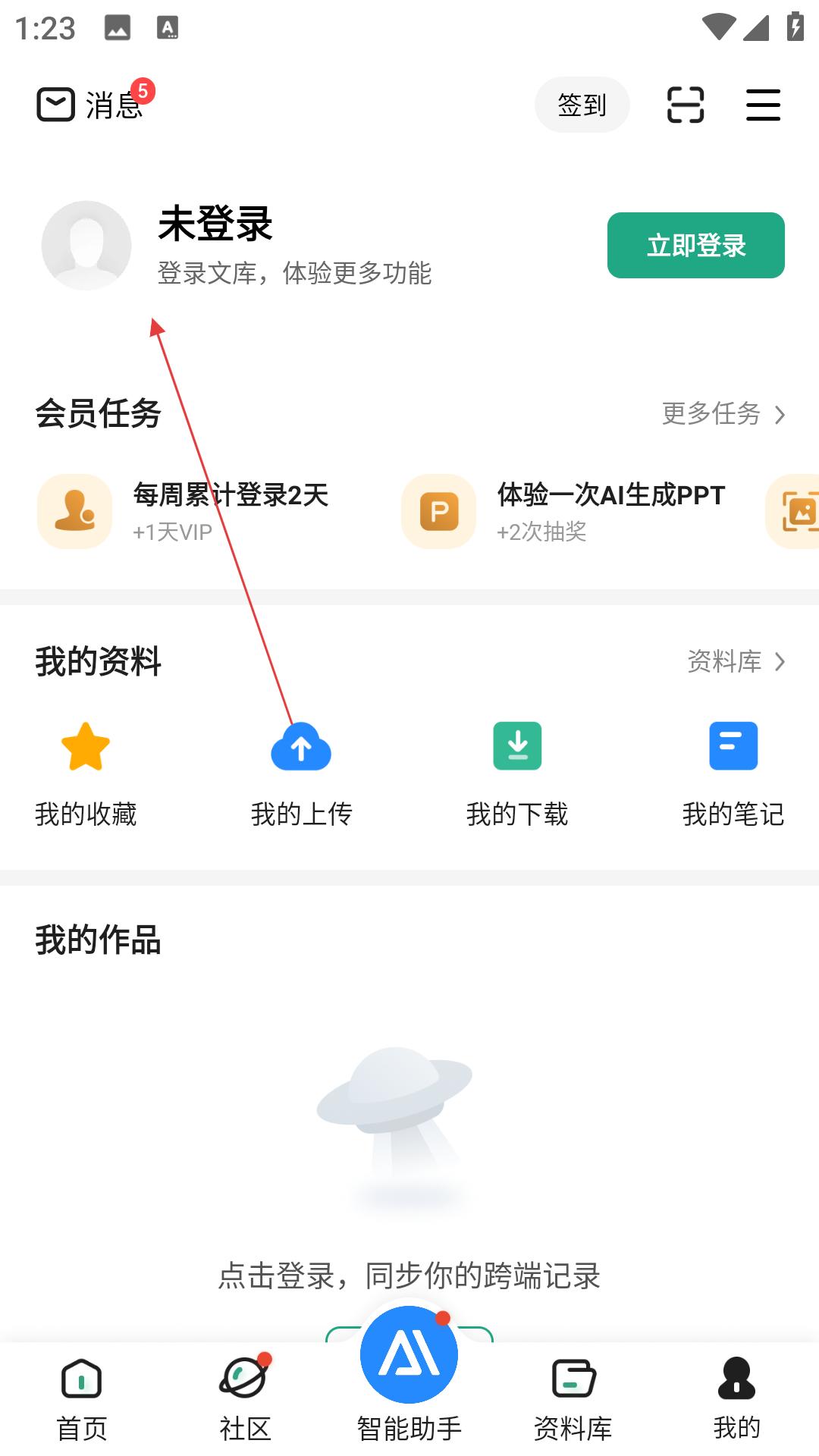Open 我的收藏 favorites
The height and width of the screenshot is (1456, 819).
[x=86, y=773]
